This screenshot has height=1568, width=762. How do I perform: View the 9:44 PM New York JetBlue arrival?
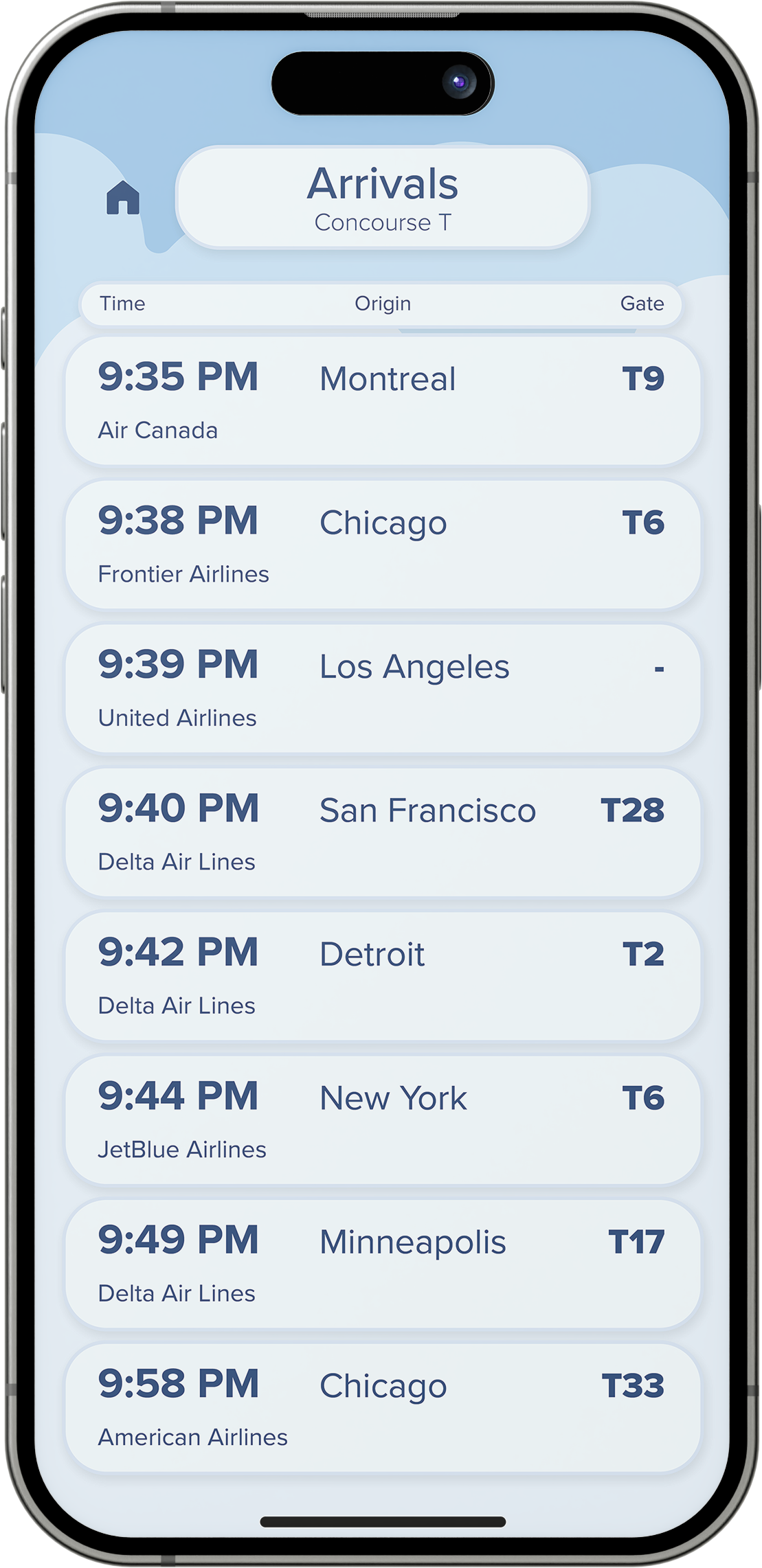coord(383,1120)
